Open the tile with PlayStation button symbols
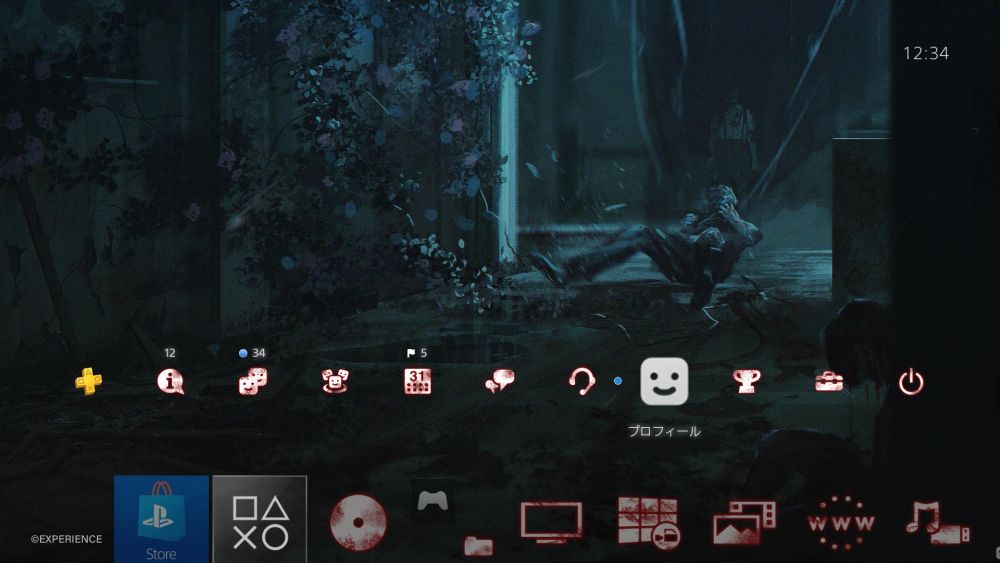 tap(260, 519)
